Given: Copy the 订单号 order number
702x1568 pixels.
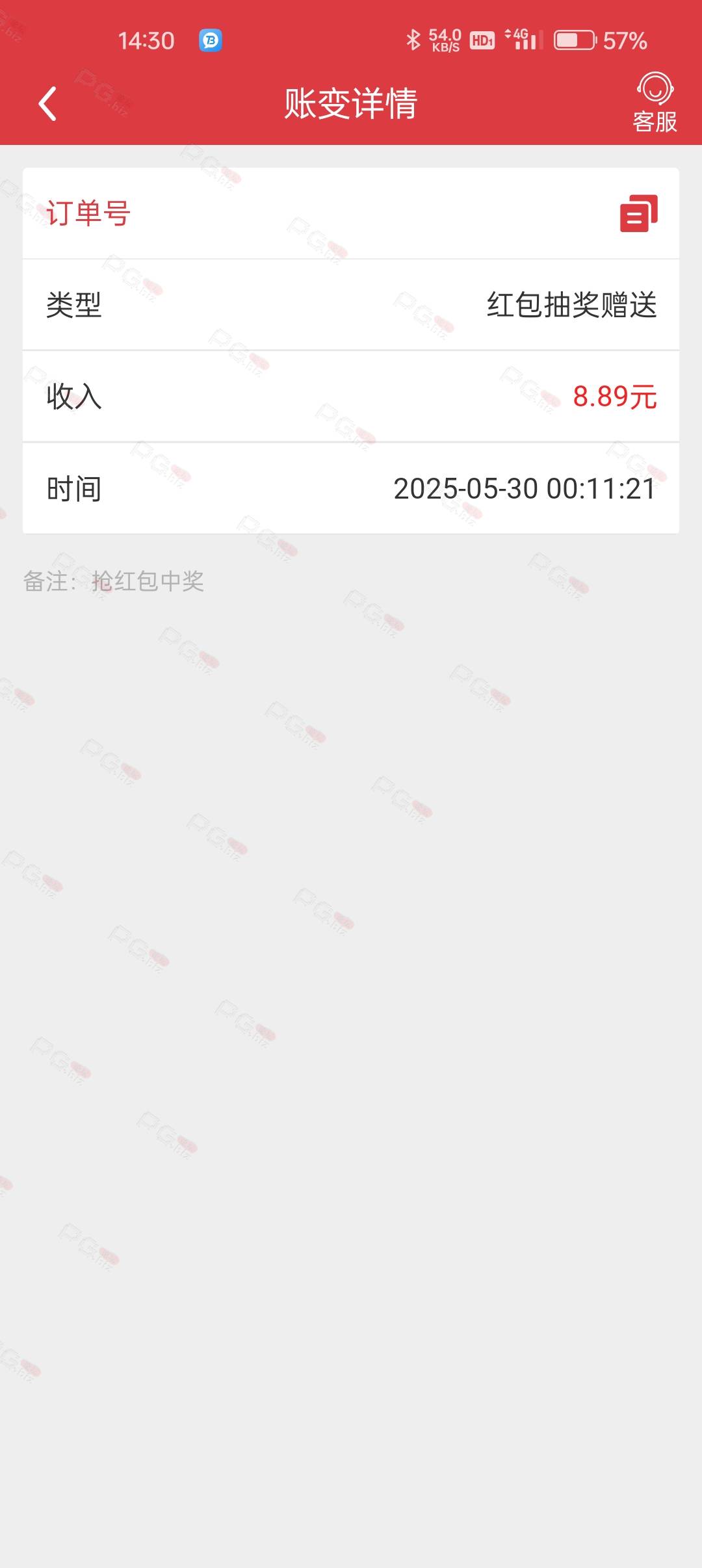Looking at the screenshot, I should [638, 213].
